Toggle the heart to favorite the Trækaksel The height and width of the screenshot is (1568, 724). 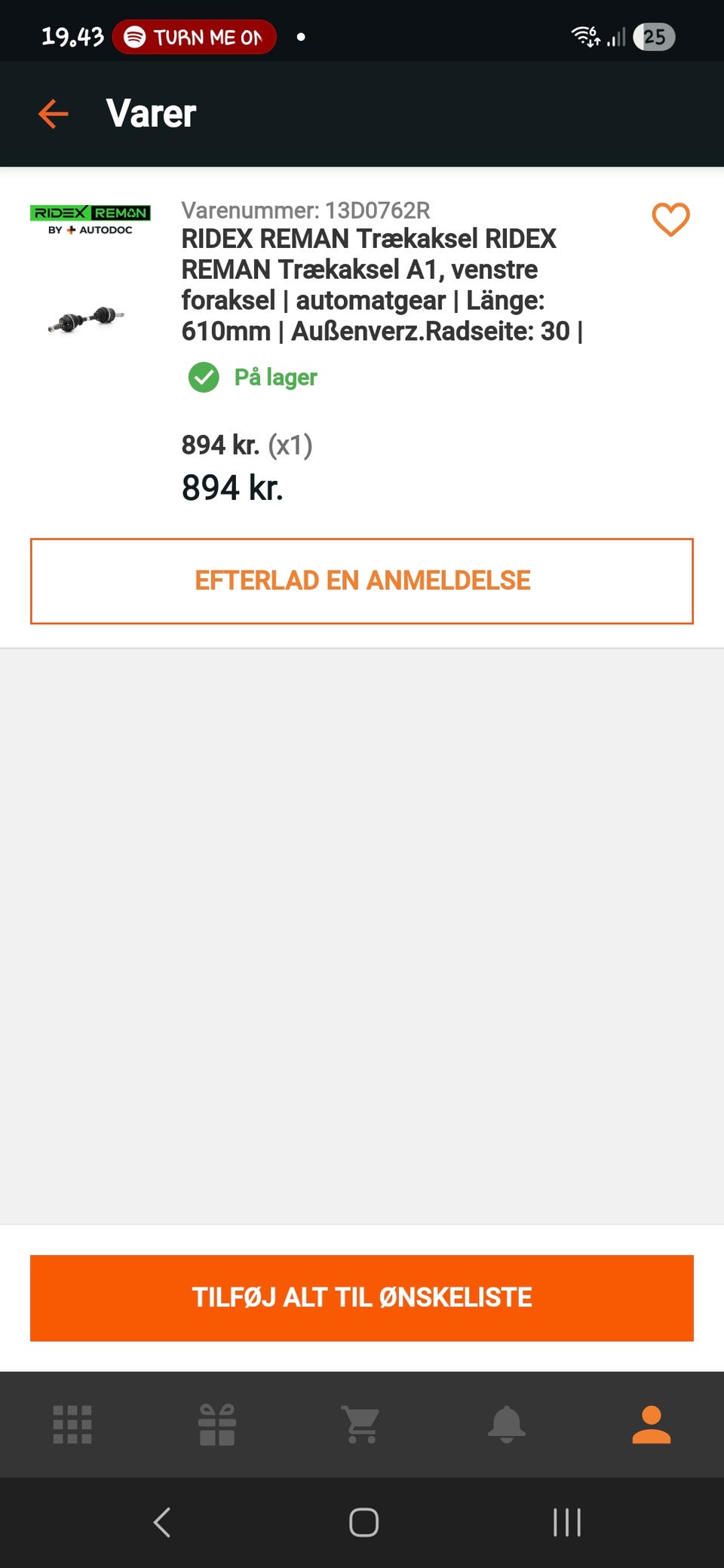pyautogui.click(x=670, y=219)
